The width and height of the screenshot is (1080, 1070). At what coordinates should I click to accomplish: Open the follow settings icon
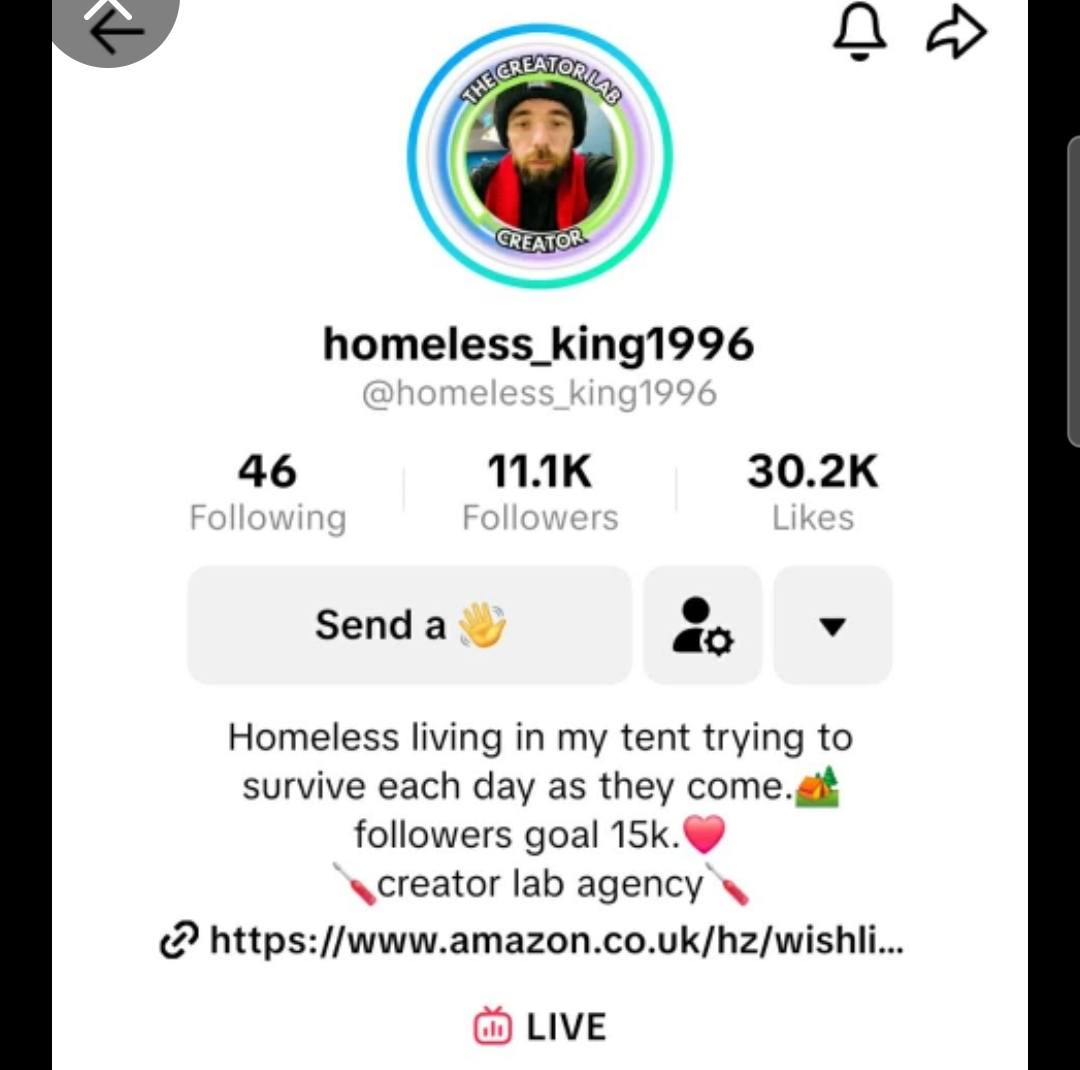coord(702,625)
